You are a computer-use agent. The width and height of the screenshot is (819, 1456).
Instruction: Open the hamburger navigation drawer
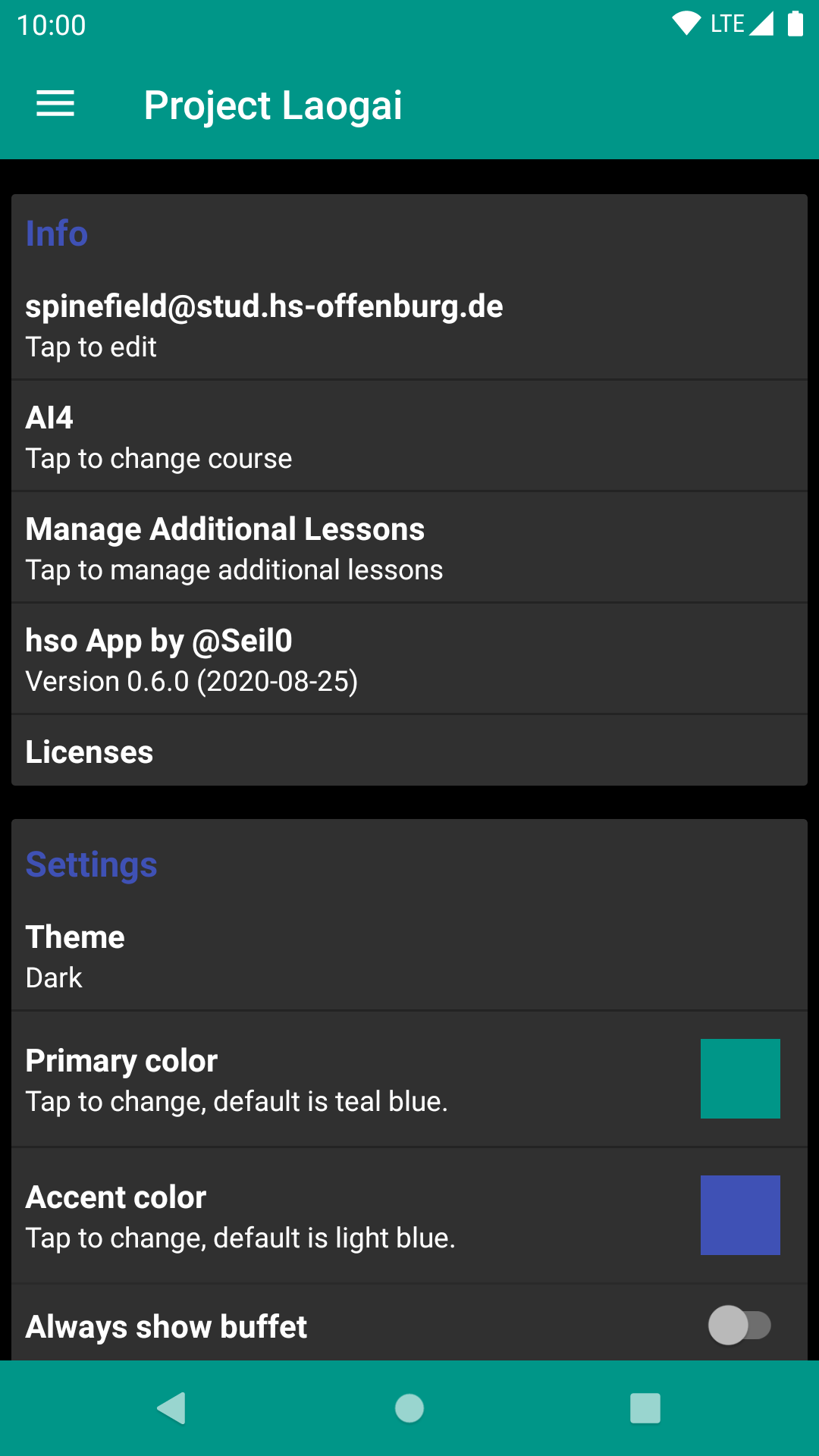point(55,104)
